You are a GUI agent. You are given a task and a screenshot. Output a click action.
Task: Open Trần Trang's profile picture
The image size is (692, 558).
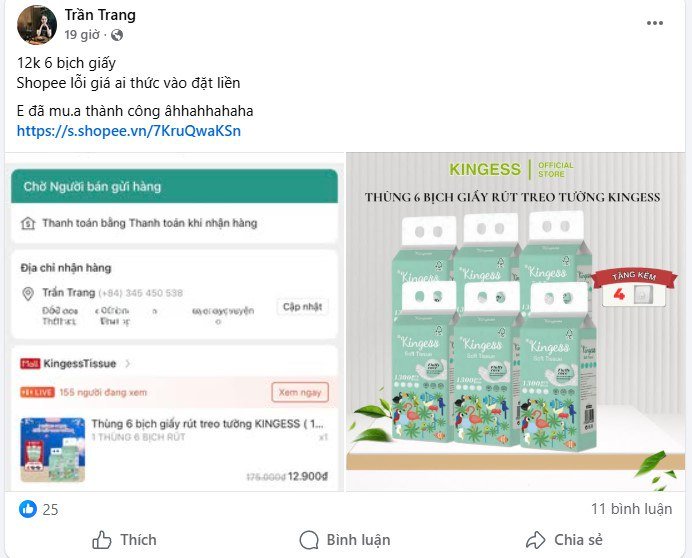point(35,24)
